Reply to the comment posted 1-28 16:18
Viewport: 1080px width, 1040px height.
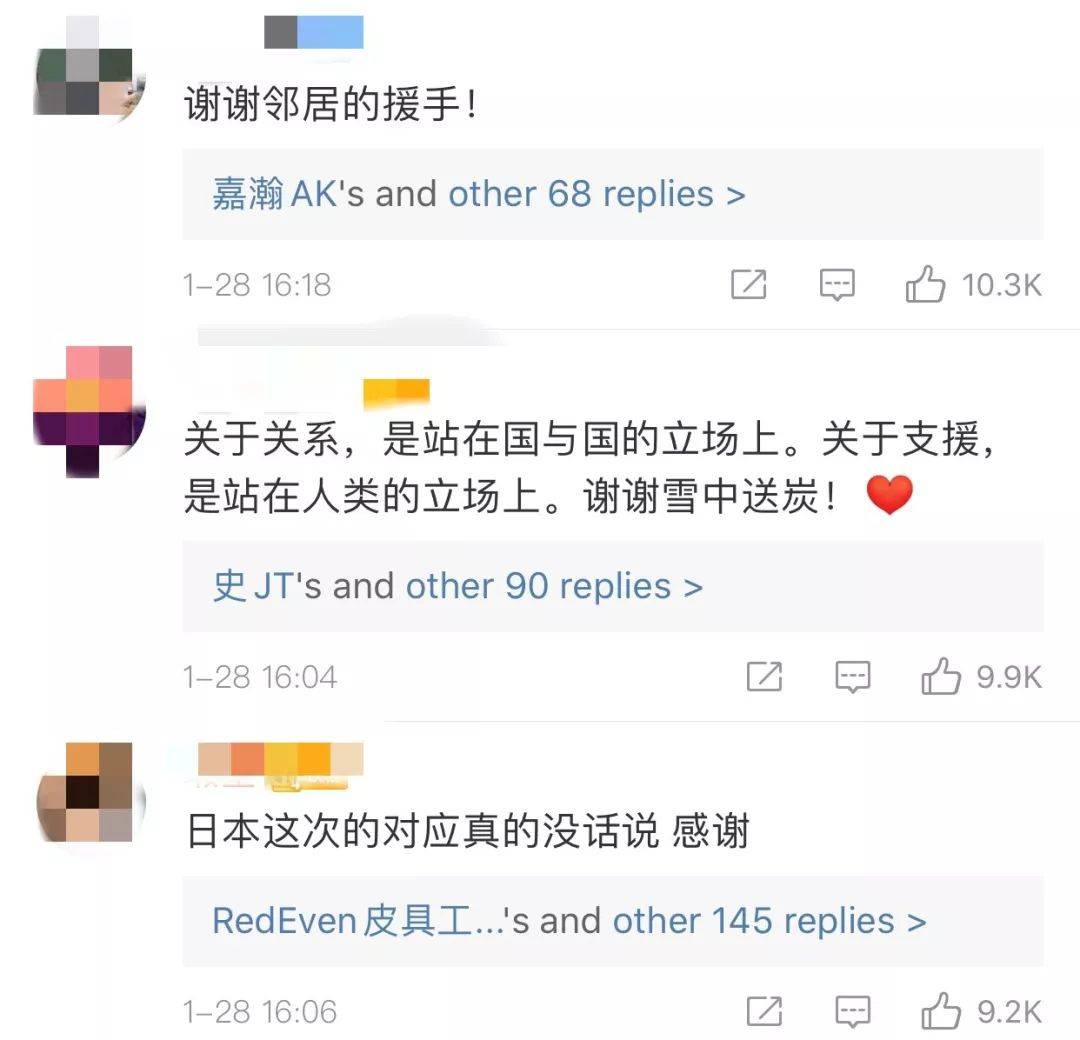click(837, 286)
